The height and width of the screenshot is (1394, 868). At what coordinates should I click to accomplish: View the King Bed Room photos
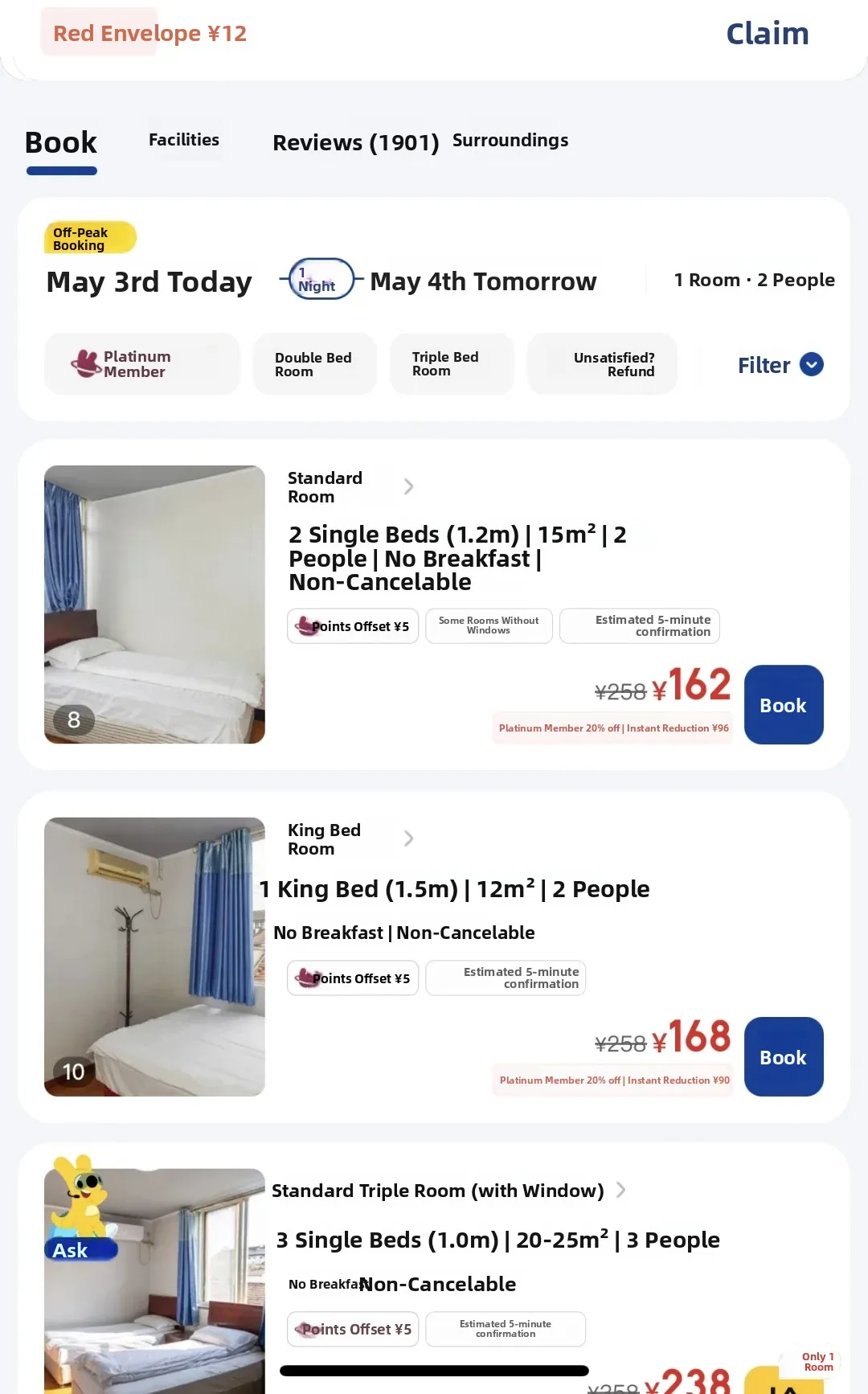coord(154,957)
